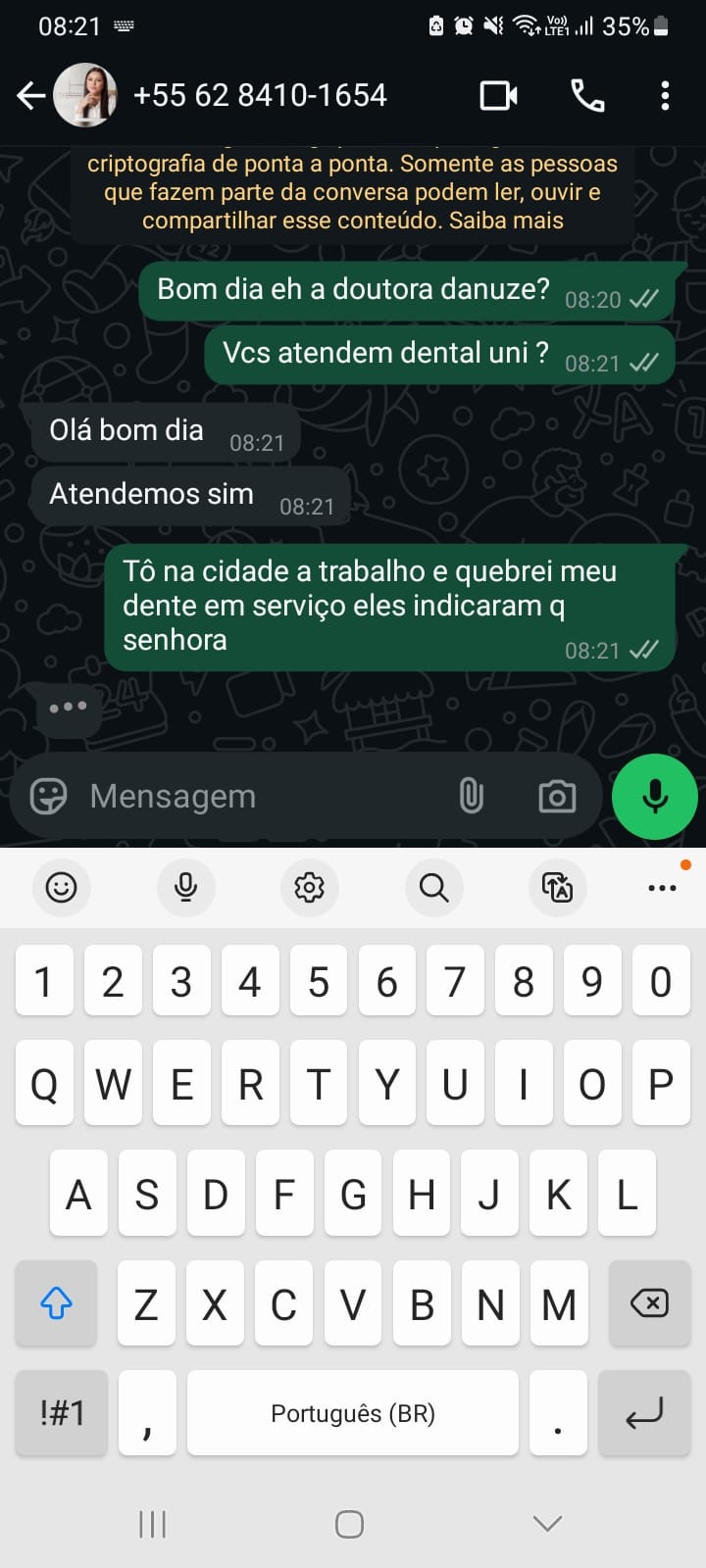Open keyboard settings gear

(309, 888)
